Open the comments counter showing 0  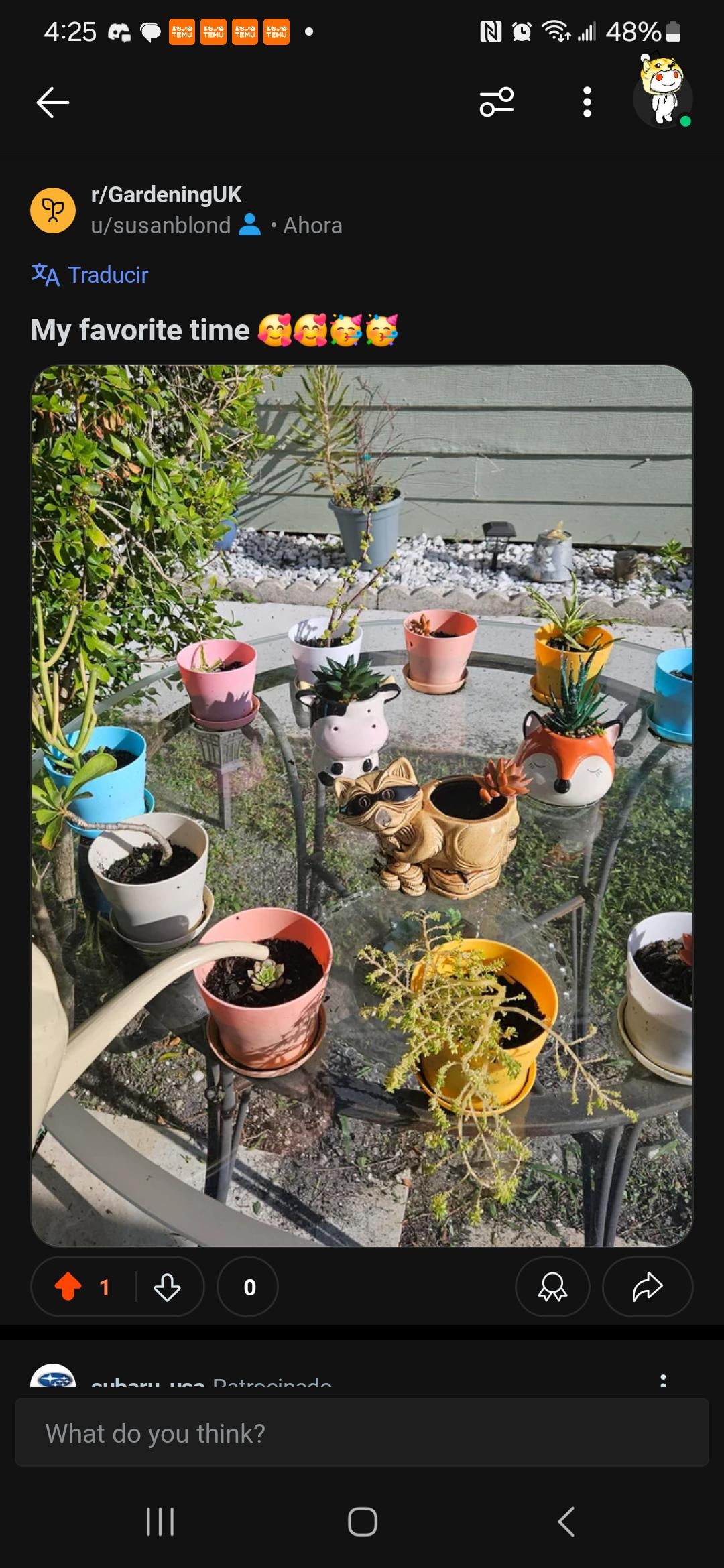[248, 1287]
